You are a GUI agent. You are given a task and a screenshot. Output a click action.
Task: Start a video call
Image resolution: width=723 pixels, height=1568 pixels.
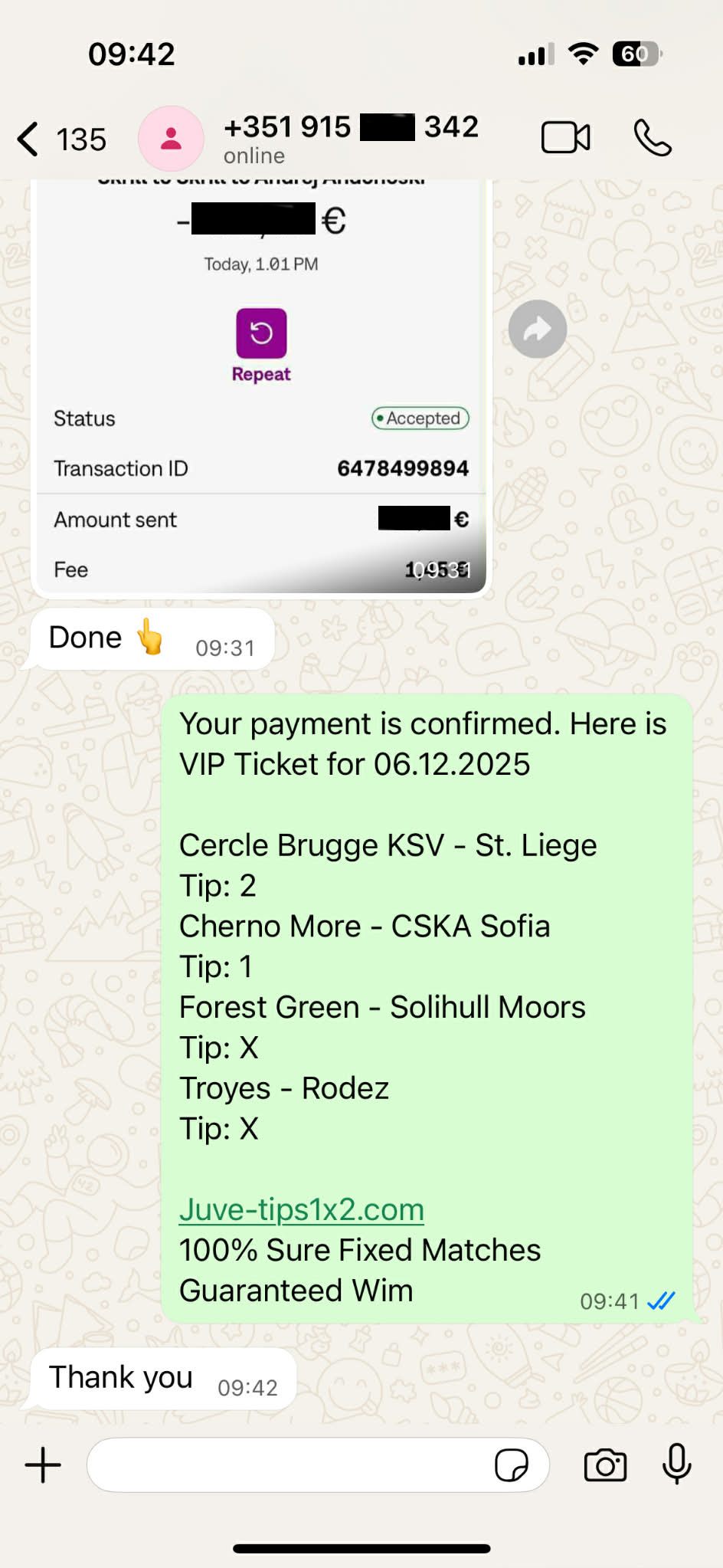(x=565, y=139)
